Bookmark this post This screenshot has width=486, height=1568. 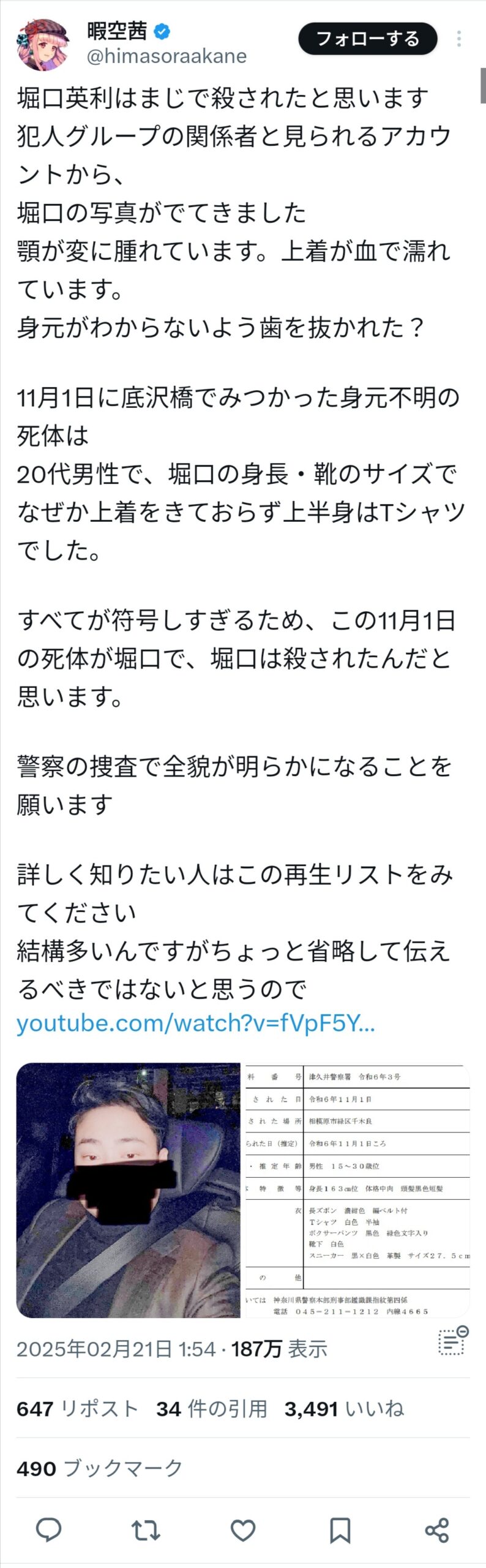coord(340,1529)
